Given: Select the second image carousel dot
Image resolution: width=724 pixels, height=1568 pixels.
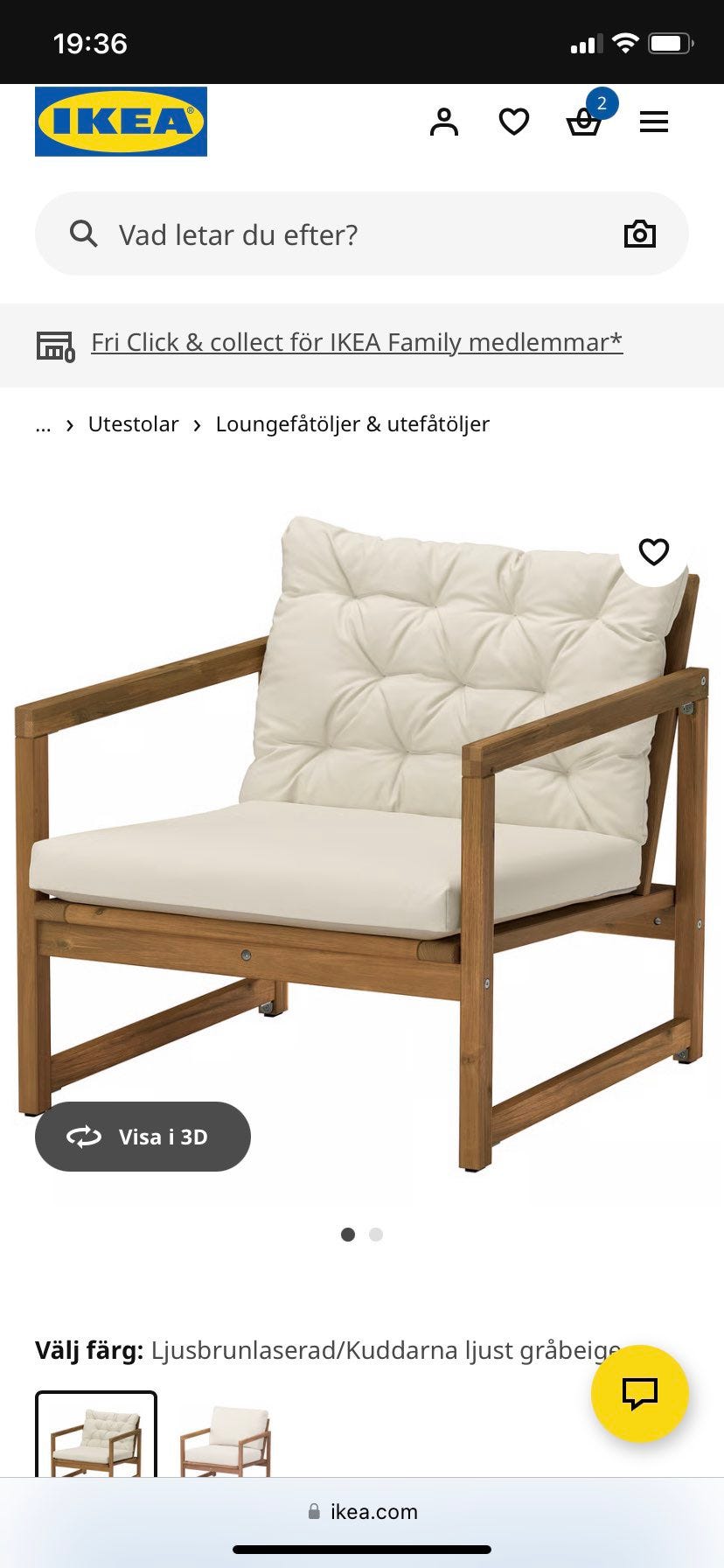Looking at the screenshot, I should pos(376,1235).
